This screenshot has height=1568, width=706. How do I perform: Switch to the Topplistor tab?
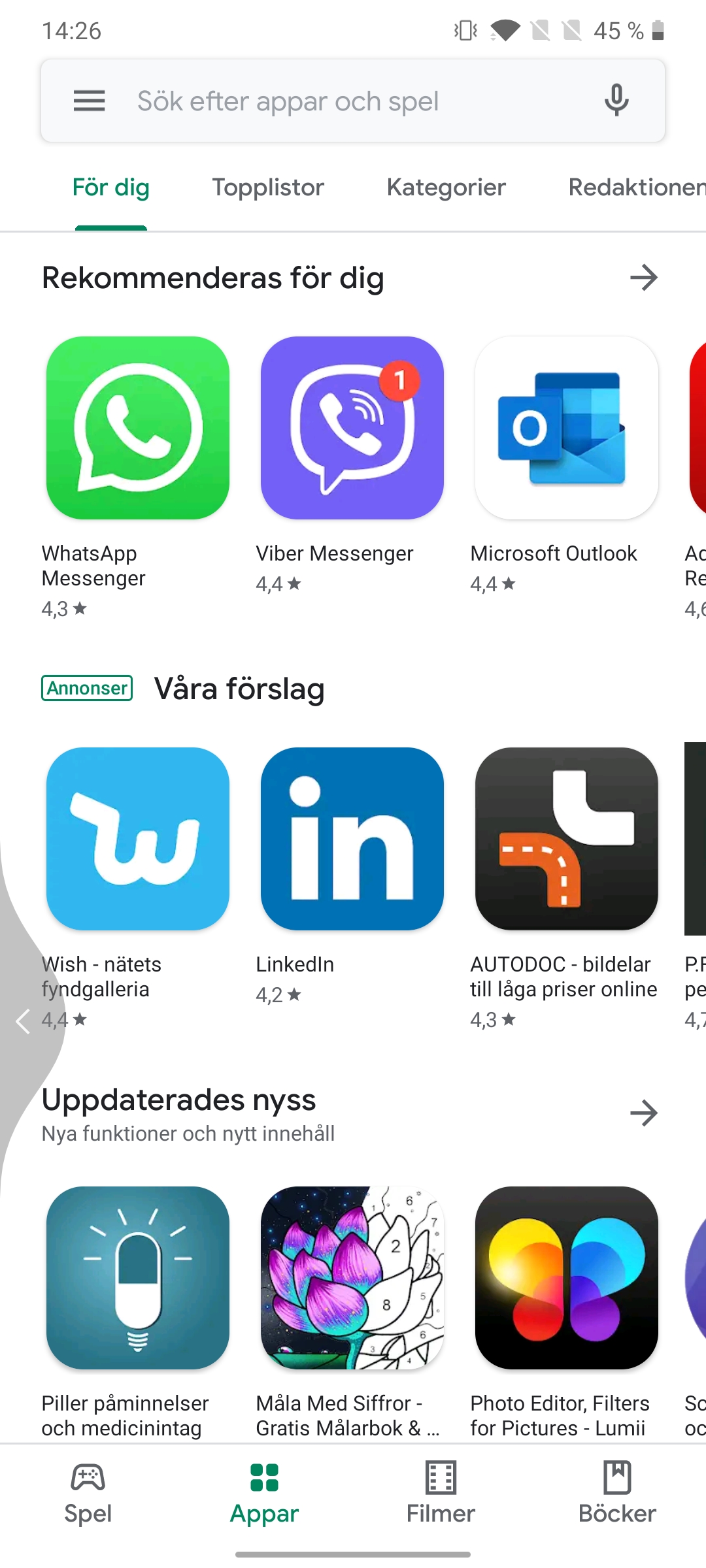coord(268,188)
